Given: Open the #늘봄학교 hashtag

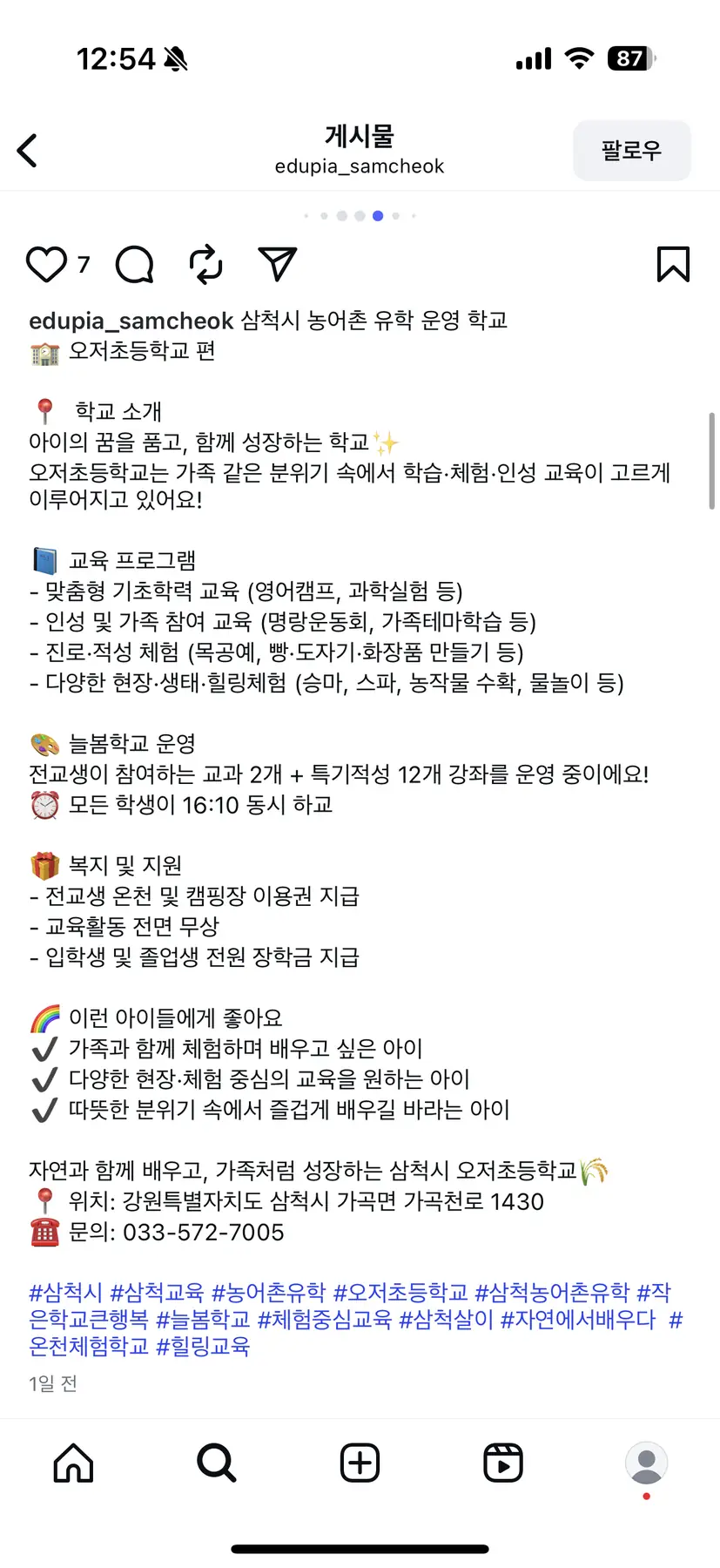Looking at the screenshot, I should pos(203,1320).
